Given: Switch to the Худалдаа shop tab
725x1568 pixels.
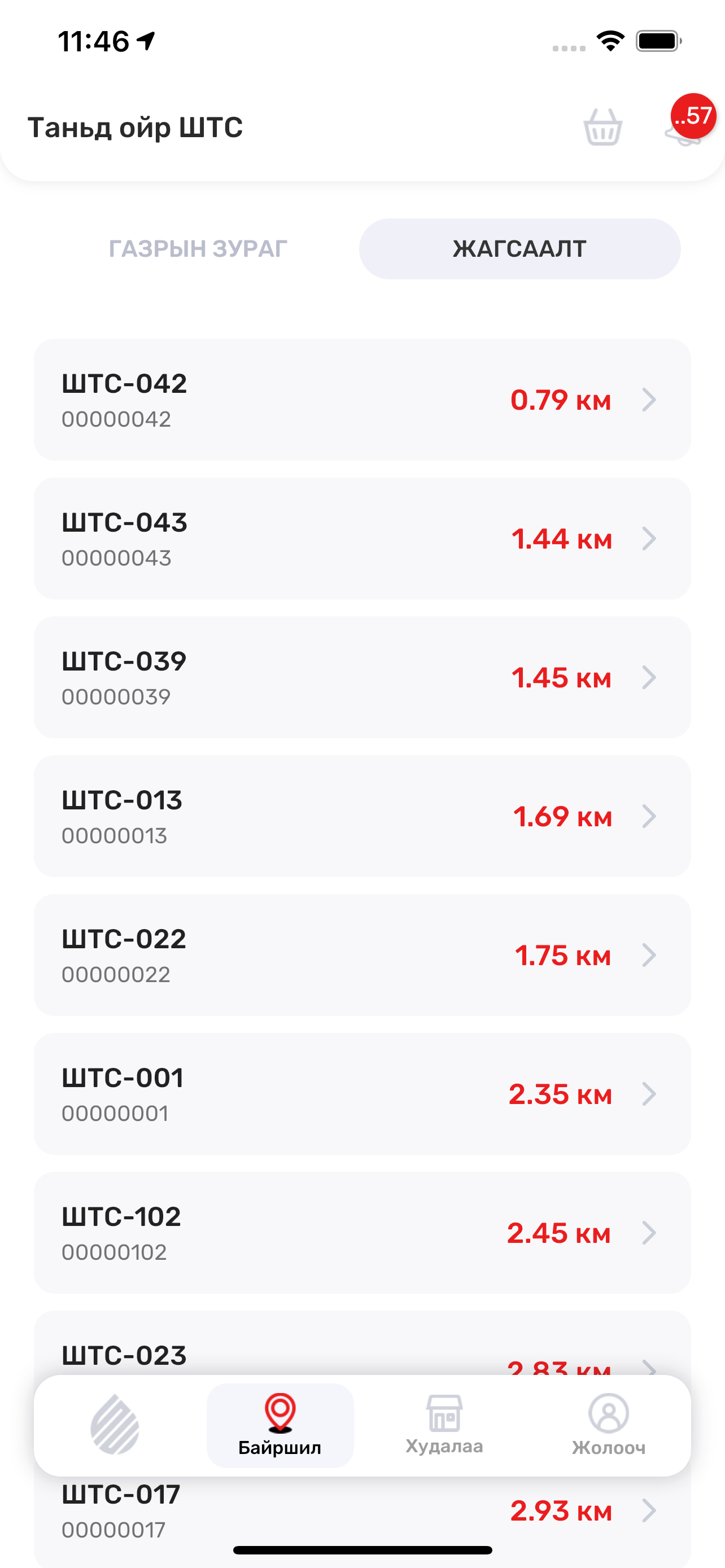Looking at the screenshot, I should [x=444, y=1425].
